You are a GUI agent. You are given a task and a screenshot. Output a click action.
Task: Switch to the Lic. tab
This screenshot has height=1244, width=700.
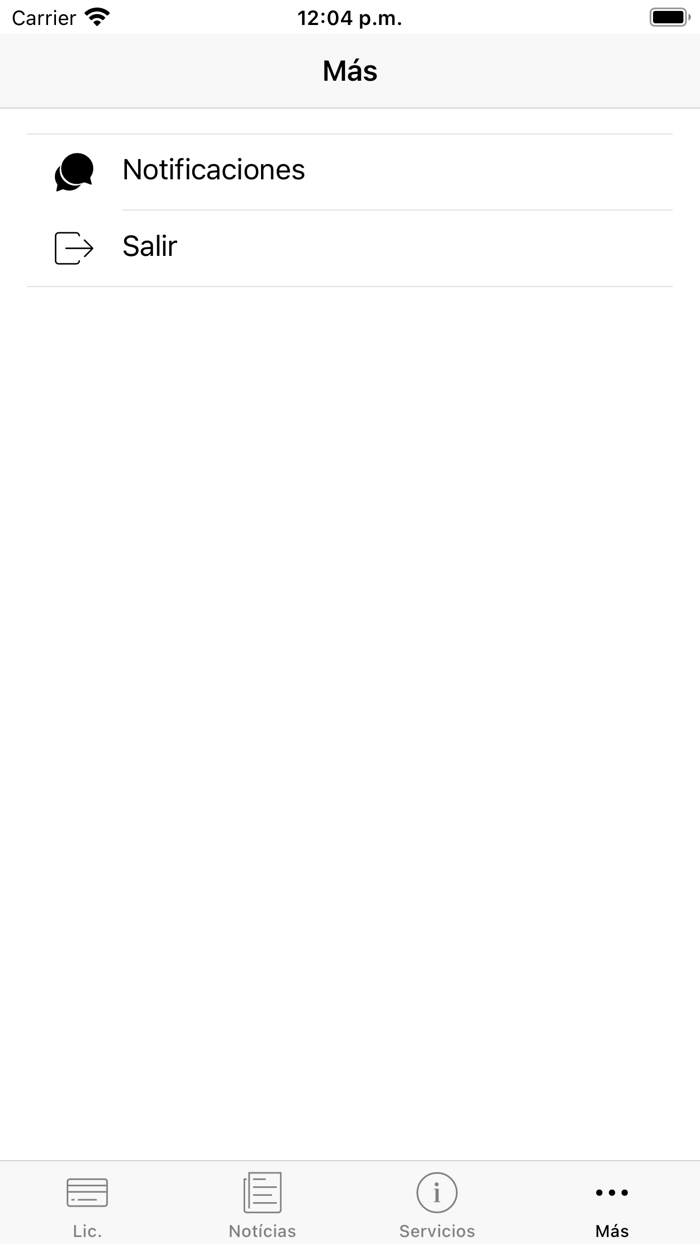(87, 1203)
